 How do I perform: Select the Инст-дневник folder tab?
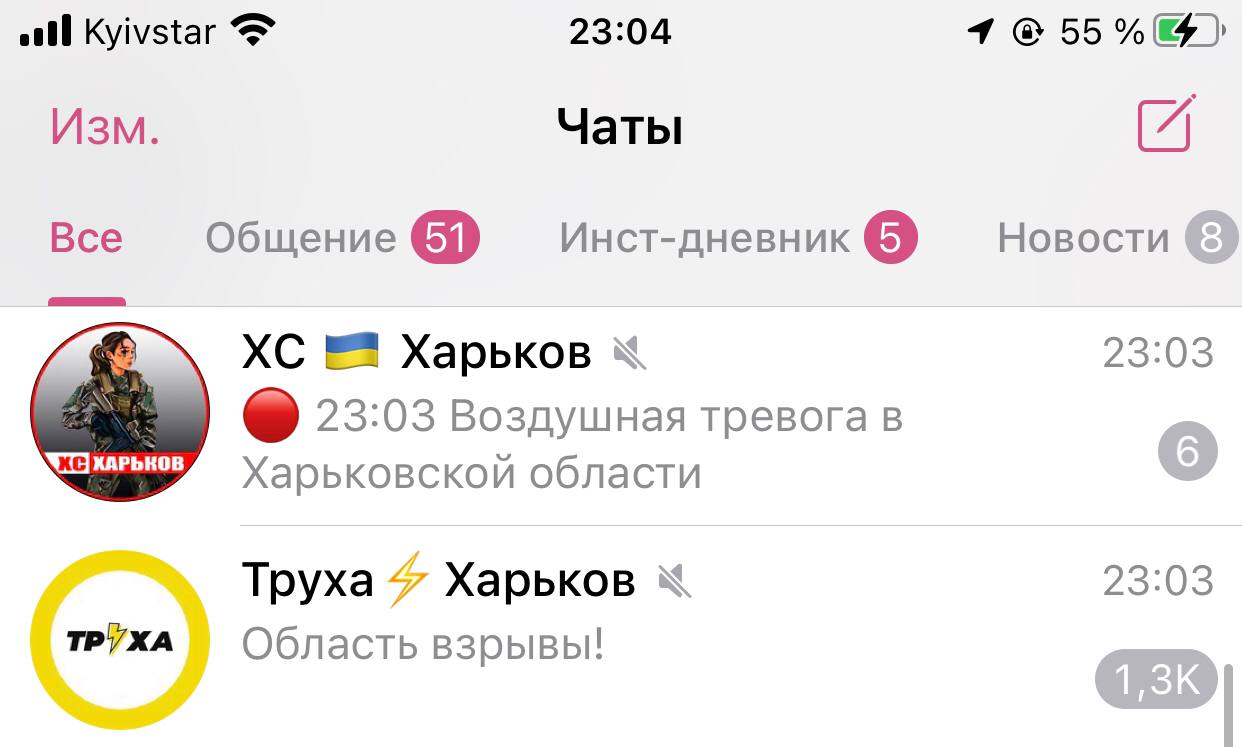click(x=737, y=239)
